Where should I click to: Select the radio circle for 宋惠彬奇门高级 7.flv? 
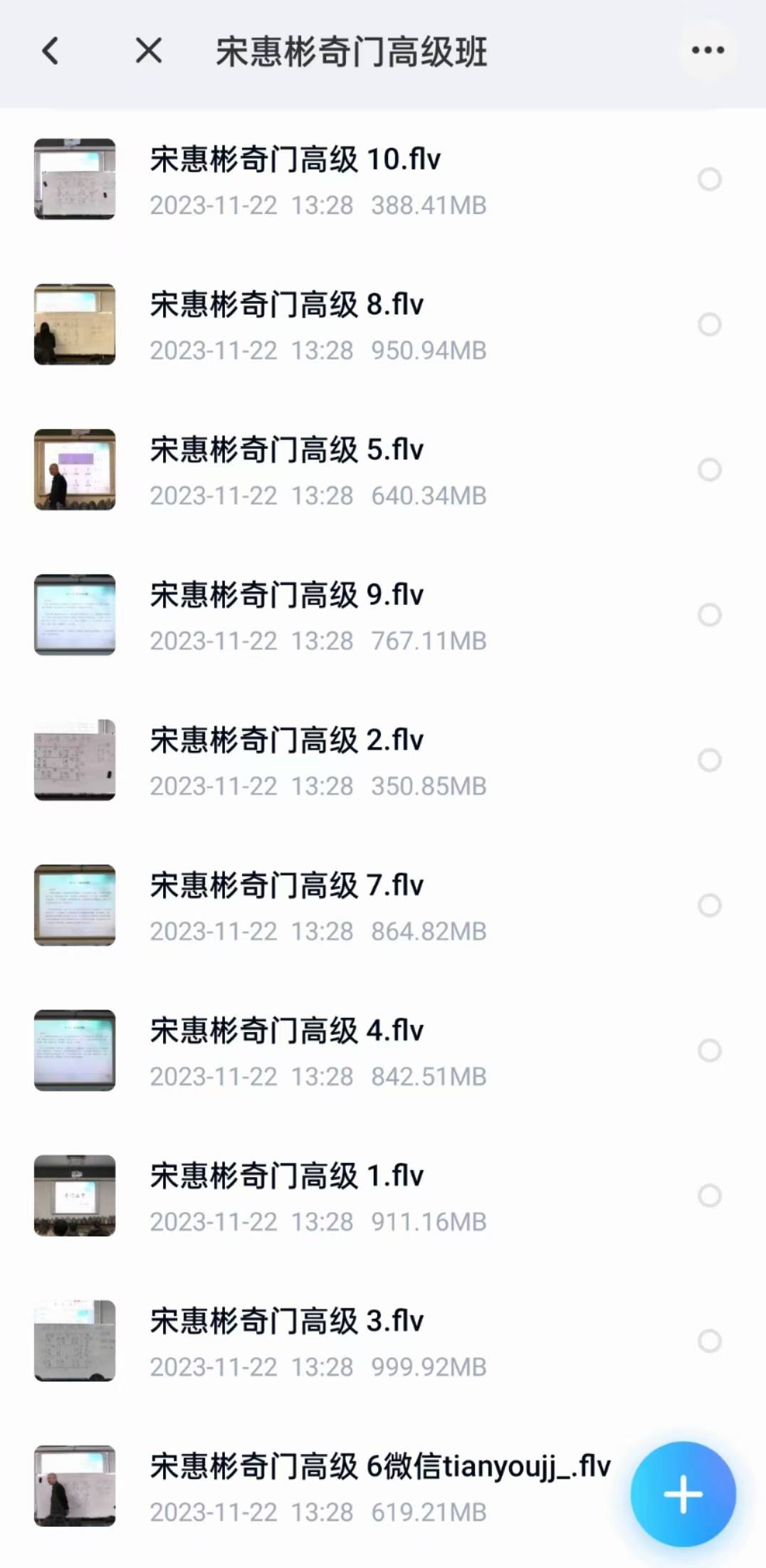click(709, 905)
